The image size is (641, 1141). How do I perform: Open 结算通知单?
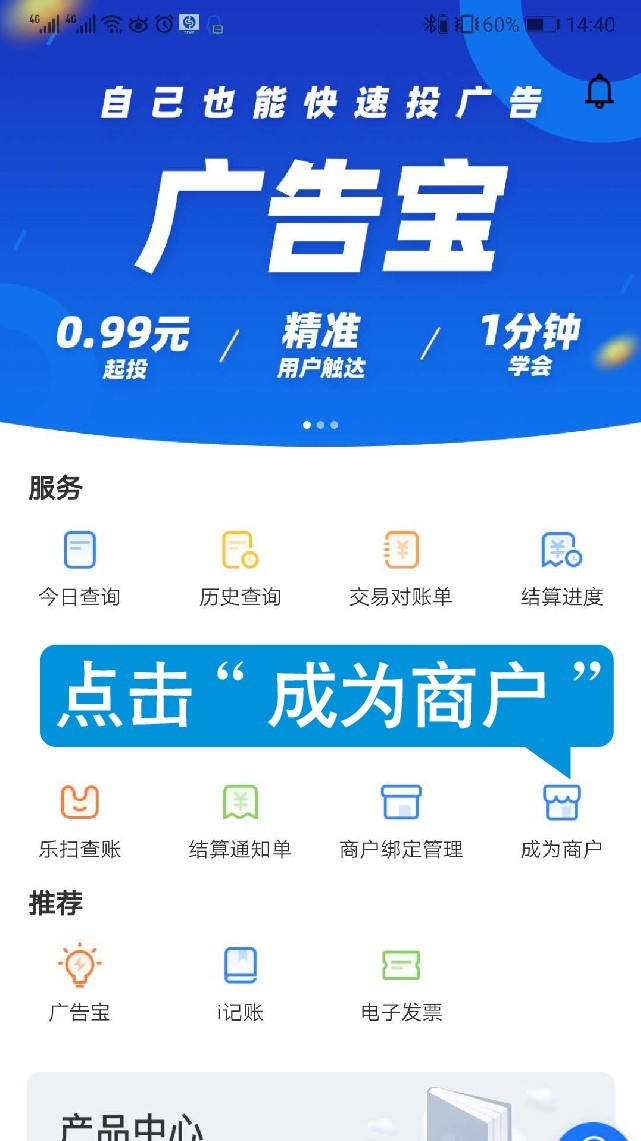(x=240, y=820)
